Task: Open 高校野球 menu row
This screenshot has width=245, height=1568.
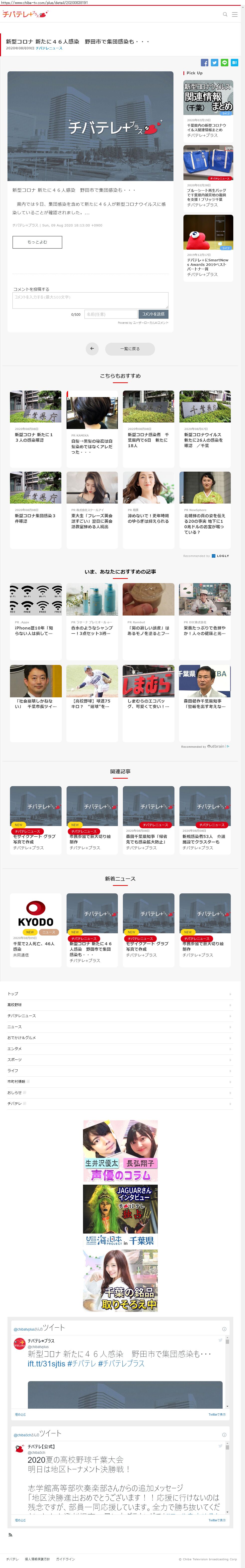Action: (119, 1005)
